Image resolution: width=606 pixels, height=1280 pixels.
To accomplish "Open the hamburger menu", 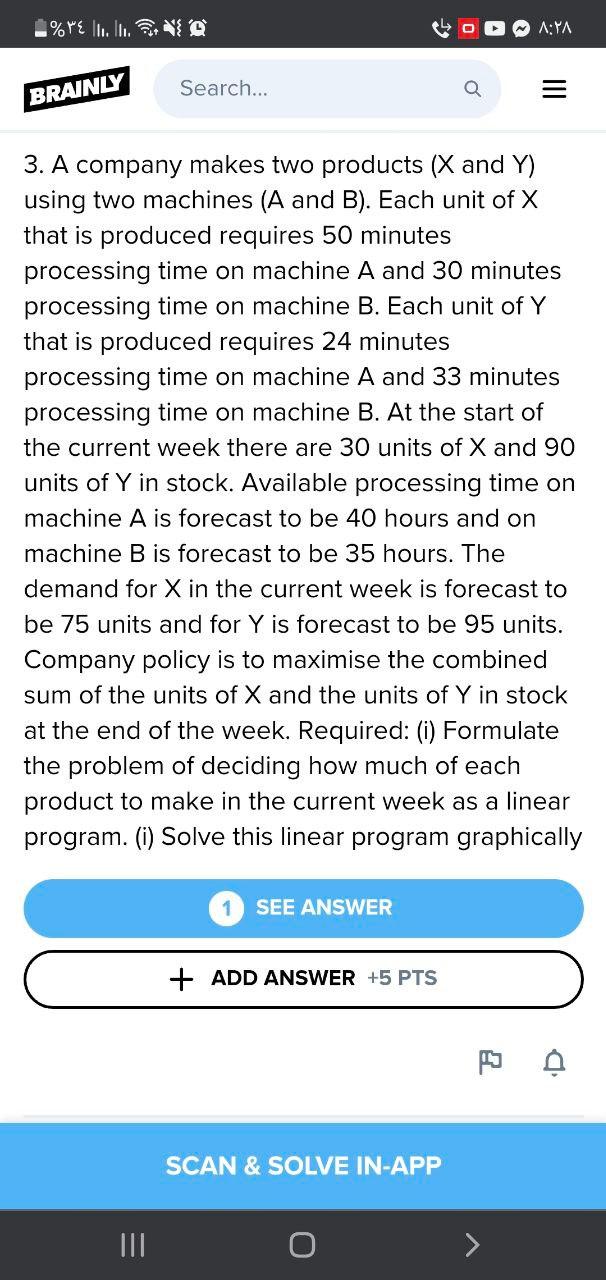I will click(554, 89).
